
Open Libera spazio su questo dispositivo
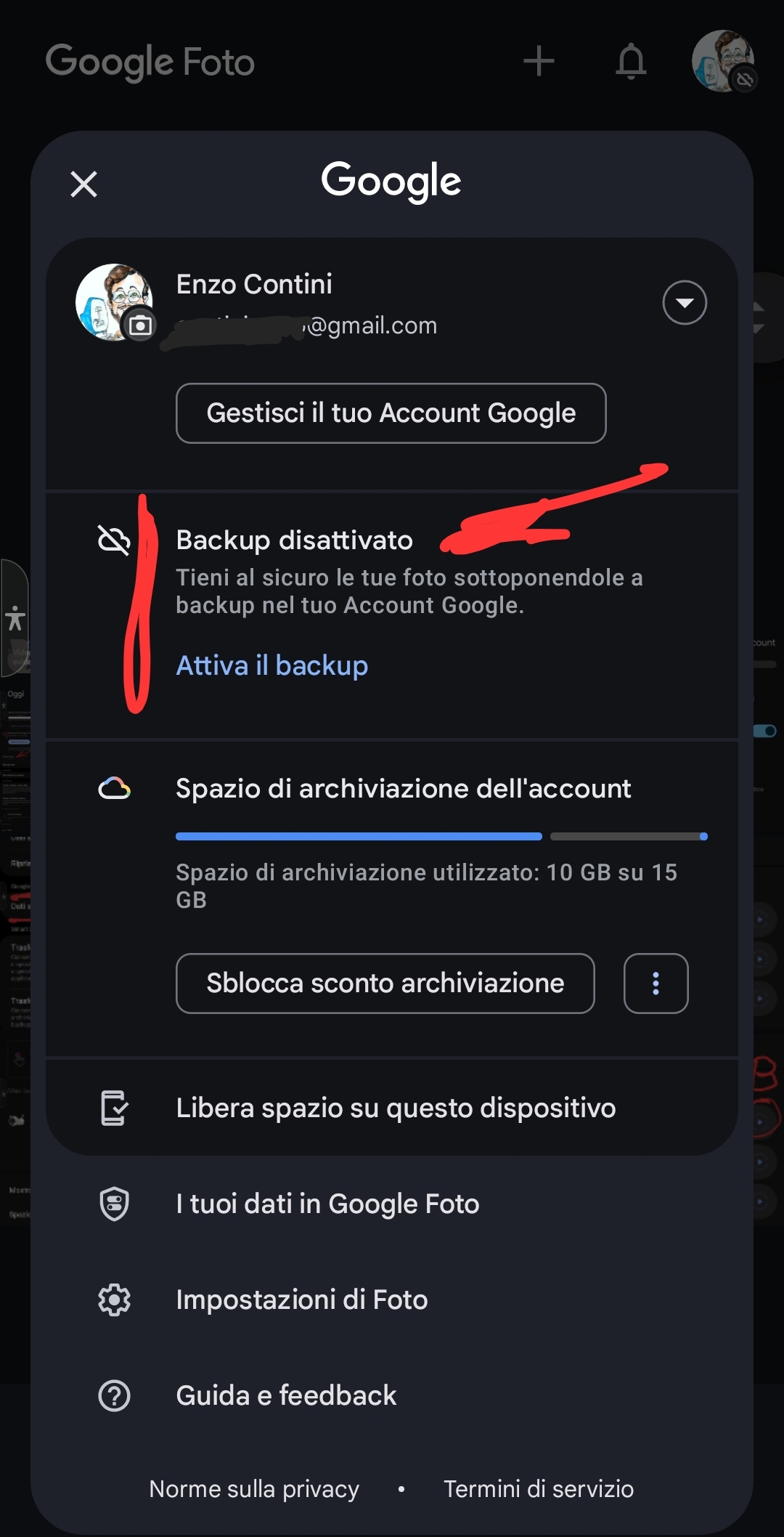(396, 1108)
